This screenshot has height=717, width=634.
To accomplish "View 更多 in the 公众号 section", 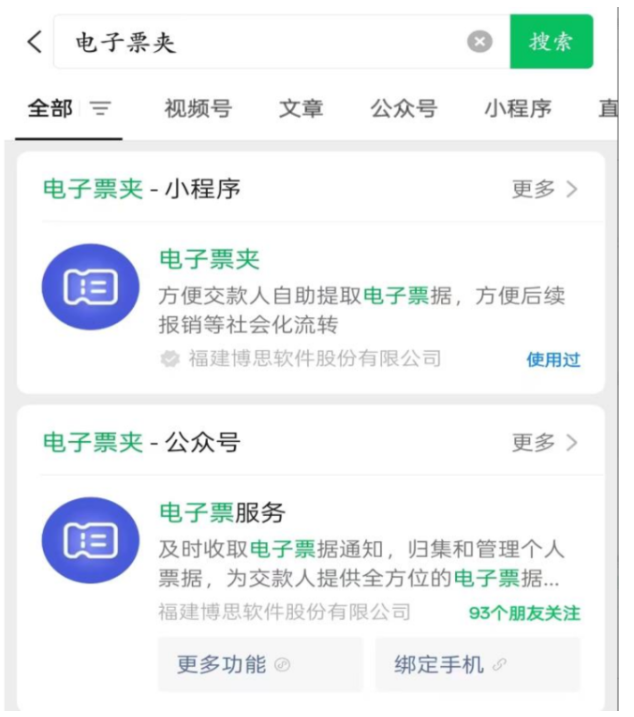I will (x=544, y=442).
